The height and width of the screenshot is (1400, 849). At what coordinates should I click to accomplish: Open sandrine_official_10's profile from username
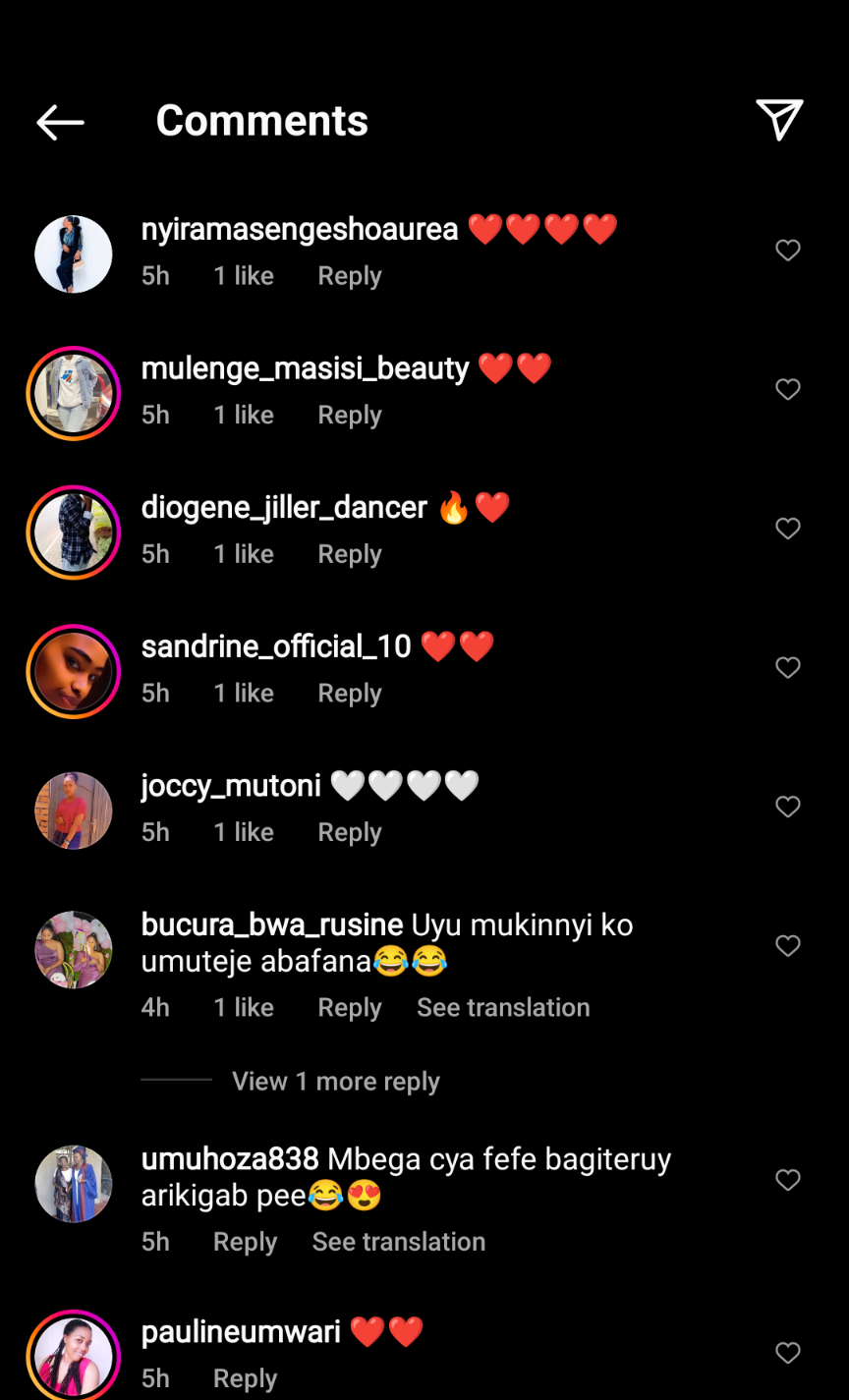click(x=276, y=646)
